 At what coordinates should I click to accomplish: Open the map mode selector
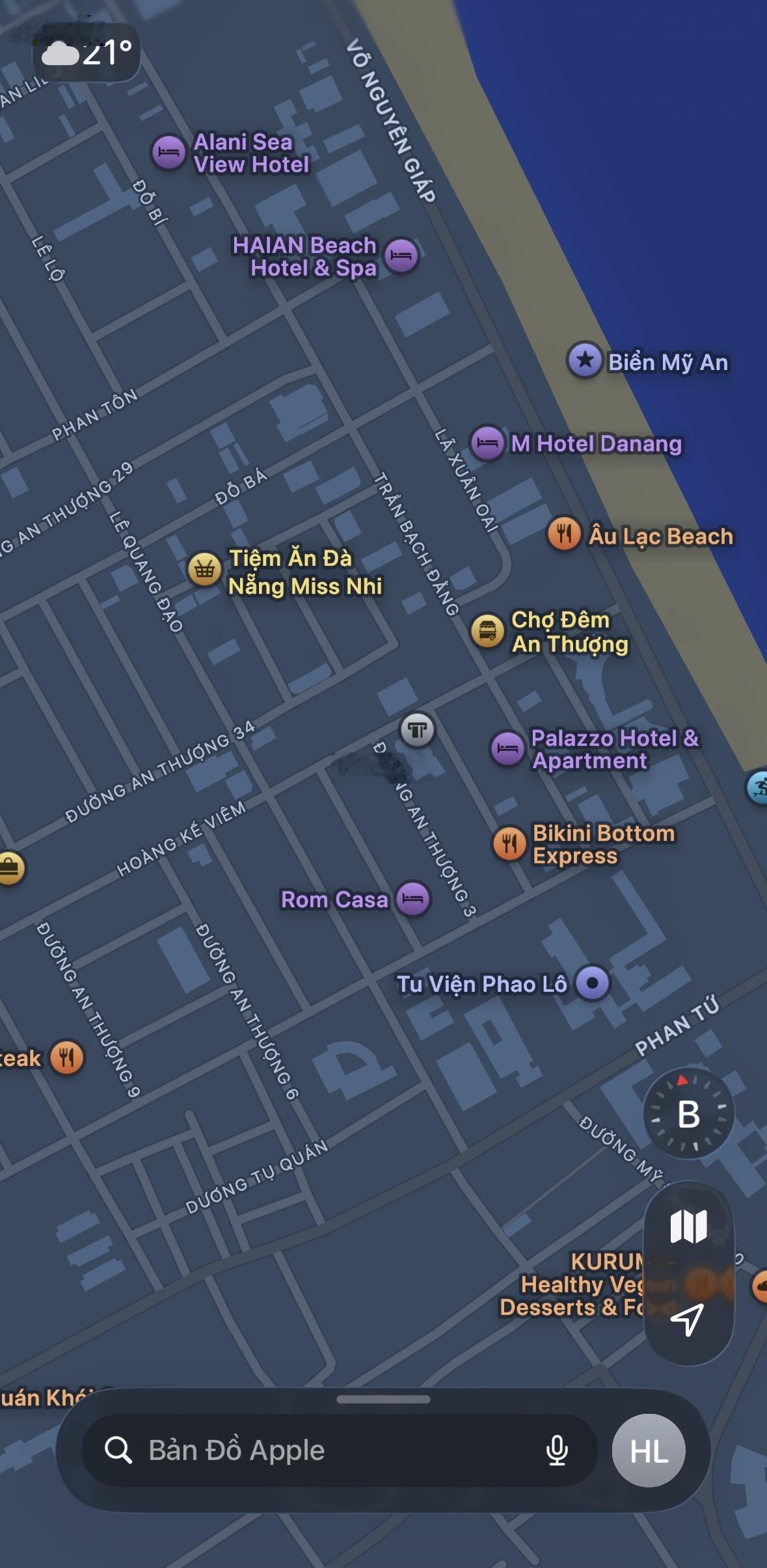click(x=688, y=1227)
